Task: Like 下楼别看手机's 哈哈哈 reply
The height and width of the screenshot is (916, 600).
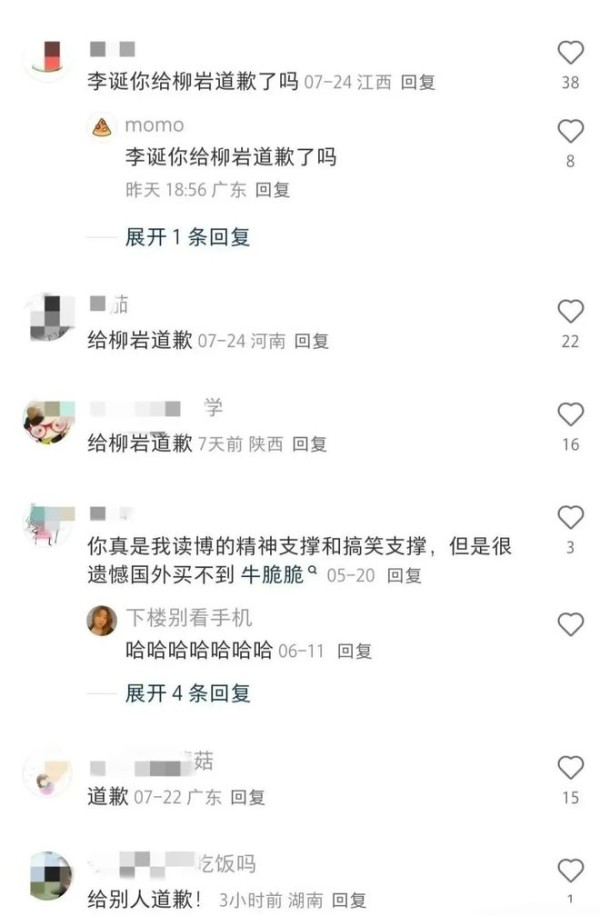Action: pyautogui.click(x=570, y=625)
